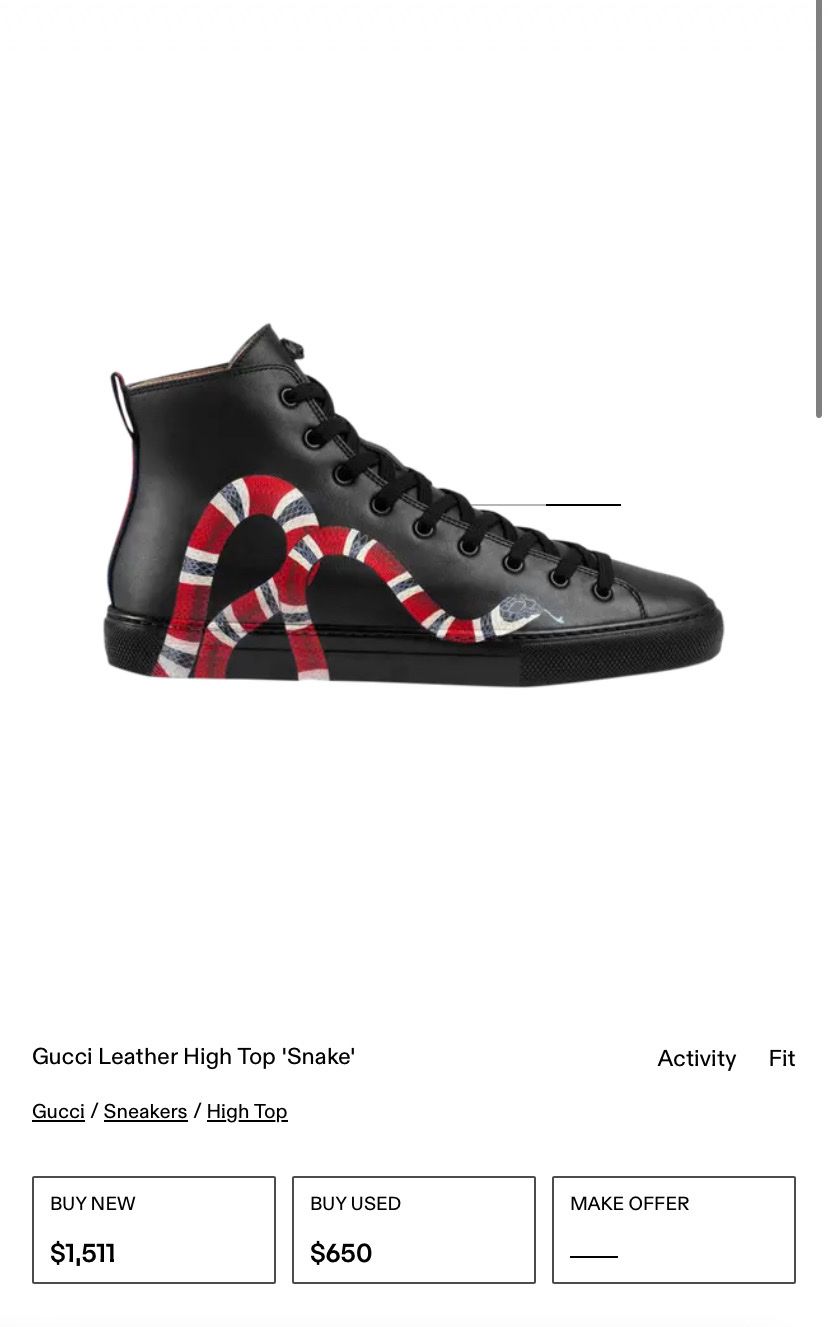Tap the Make Offer box
The height and width of the screenshot is (1327, 828).
click(674, 1229)
